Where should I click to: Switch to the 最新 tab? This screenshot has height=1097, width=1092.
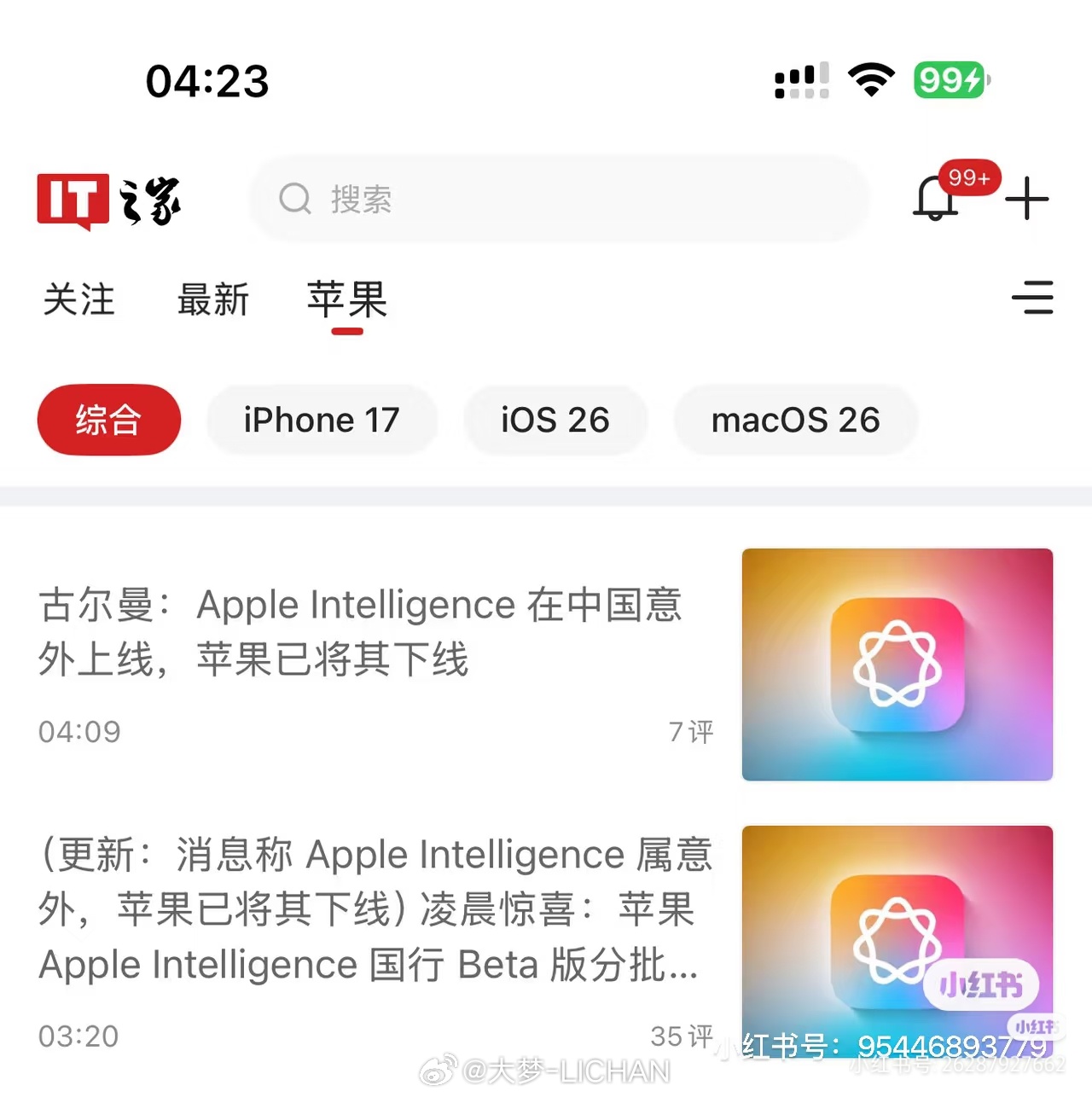pos(213,300)
